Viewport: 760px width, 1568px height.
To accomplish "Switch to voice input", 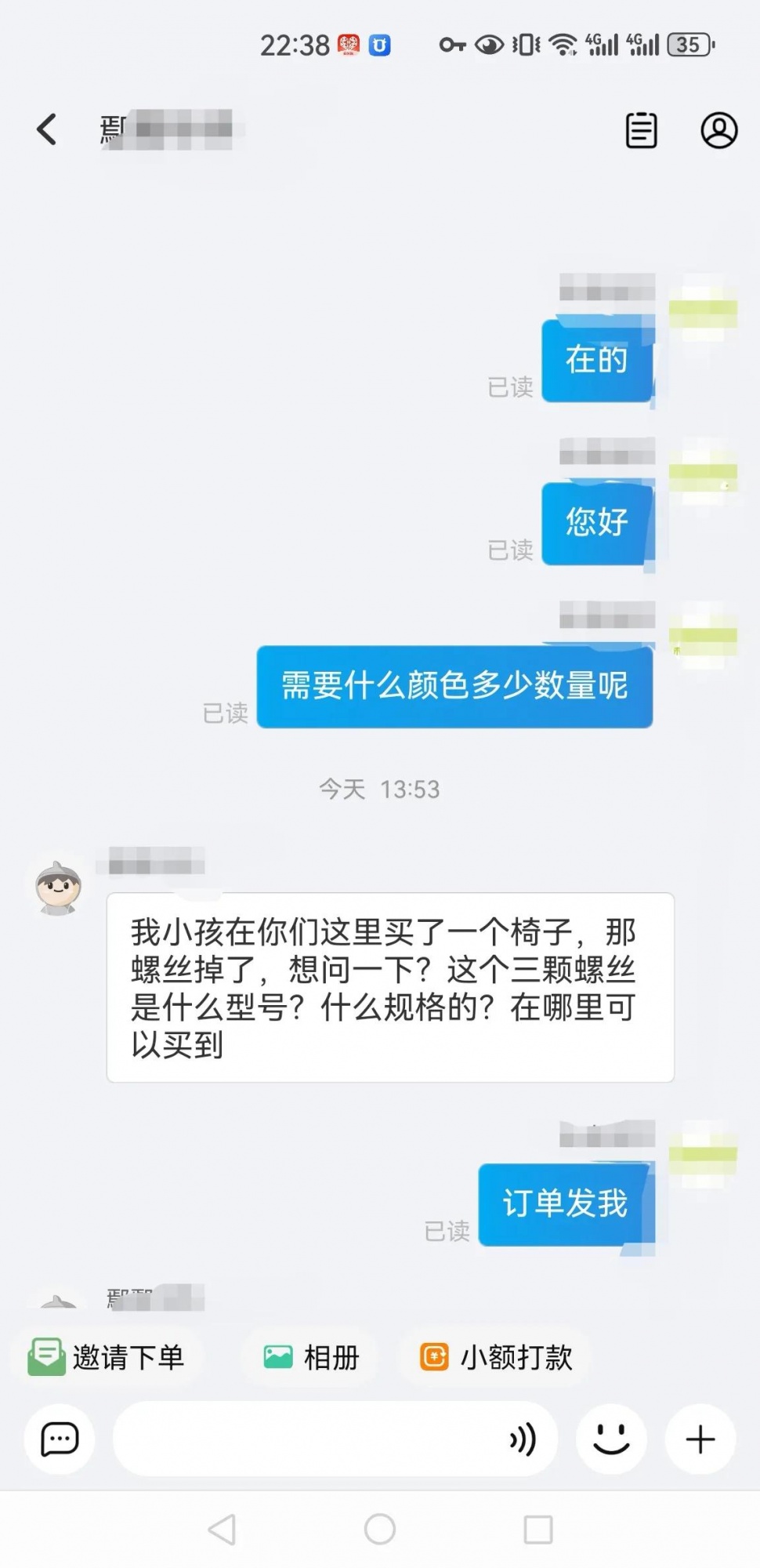I will pos(523,1439).
